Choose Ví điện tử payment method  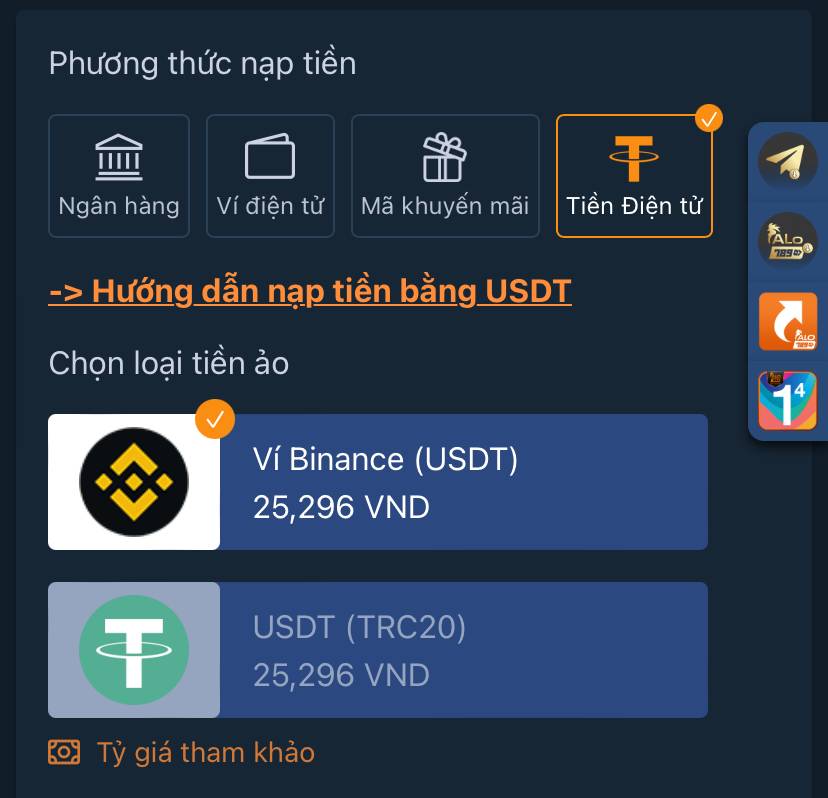point(270,176)
